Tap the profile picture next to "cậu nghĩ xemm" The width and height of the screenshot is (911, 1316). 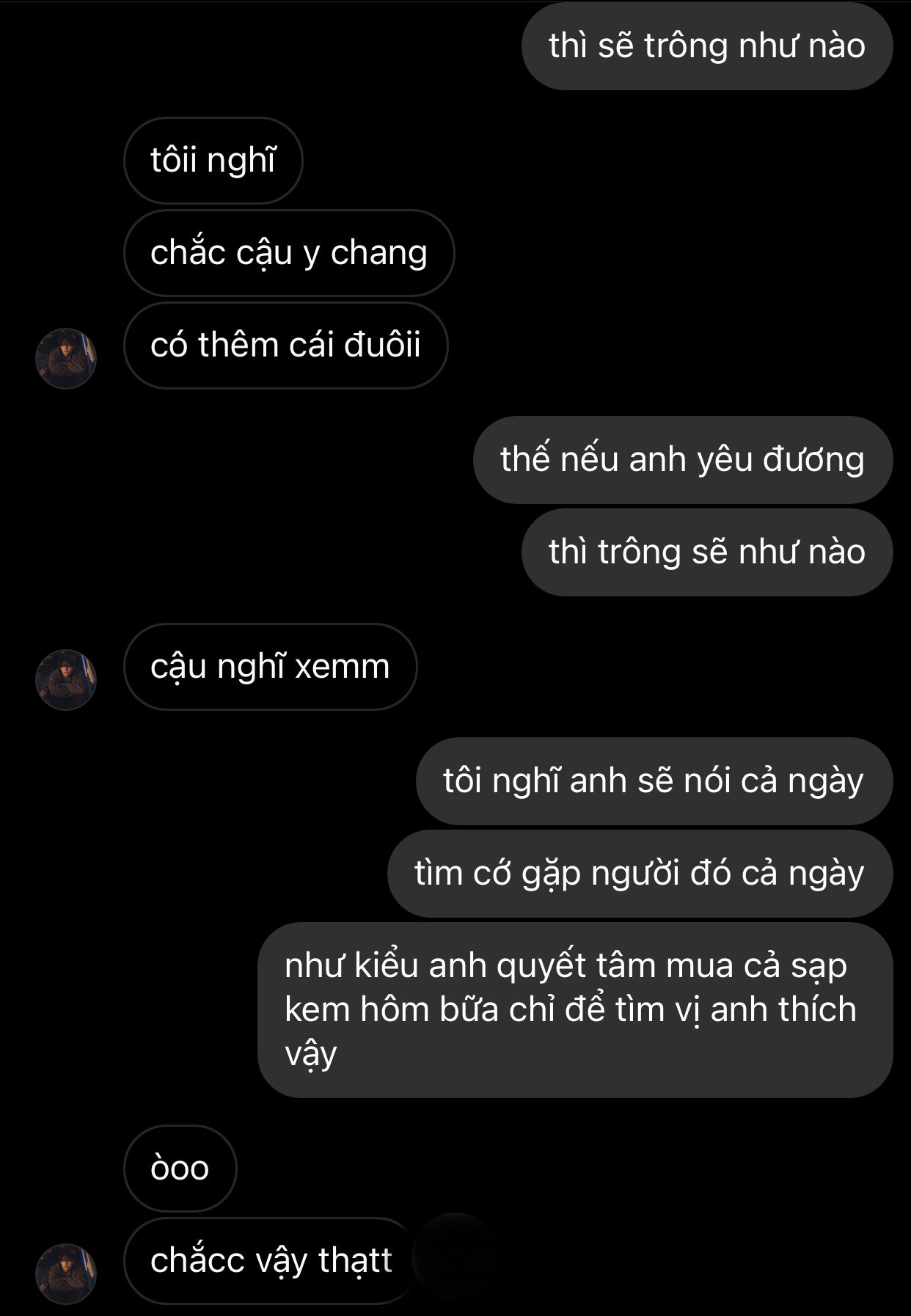[66, 679]
